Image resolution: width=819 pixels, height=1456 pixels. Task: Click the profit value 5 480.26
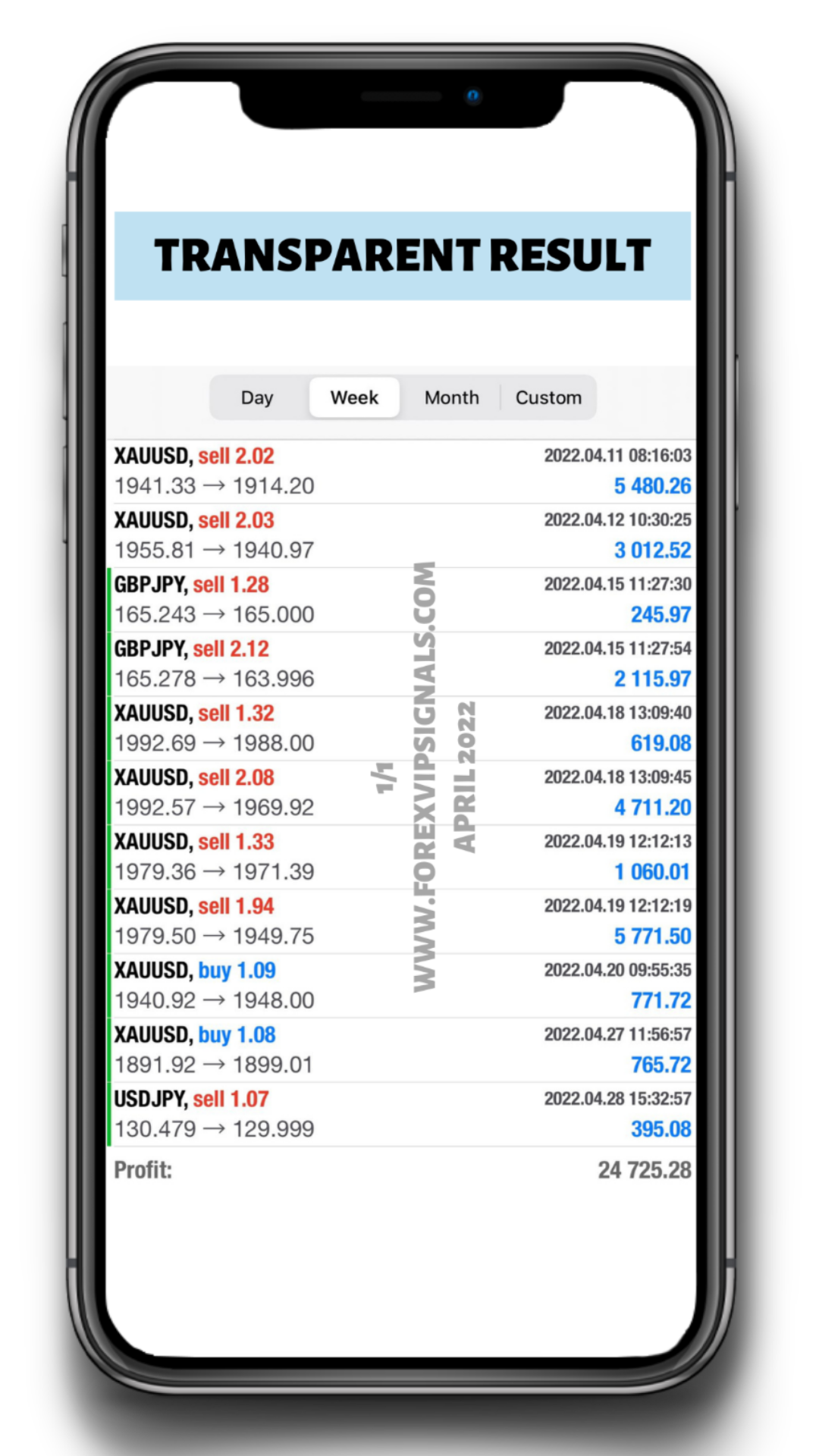[652, 486]
